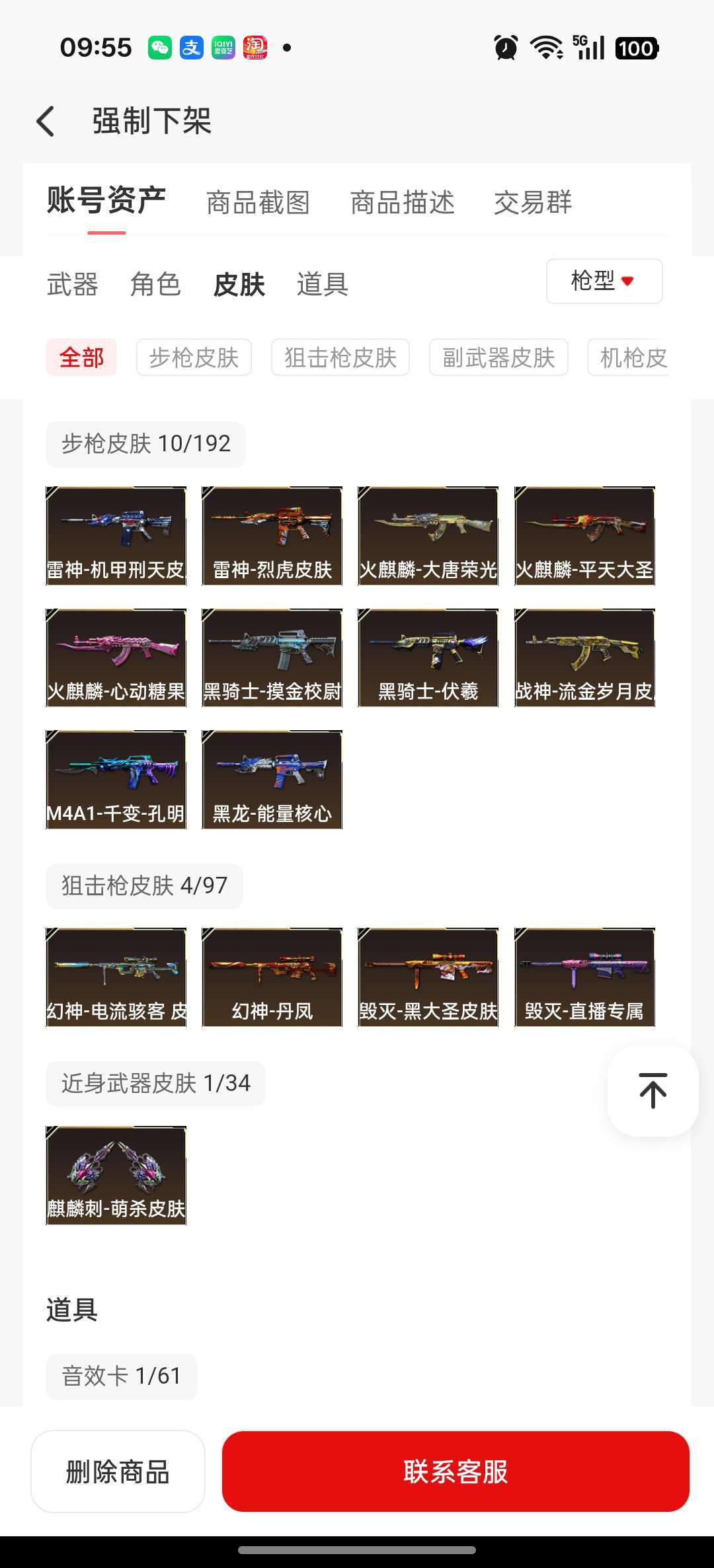Tap the 删除商品 button
Image resolution: width=714 pixels, height=1568 pixels.
pos(118,1472)
